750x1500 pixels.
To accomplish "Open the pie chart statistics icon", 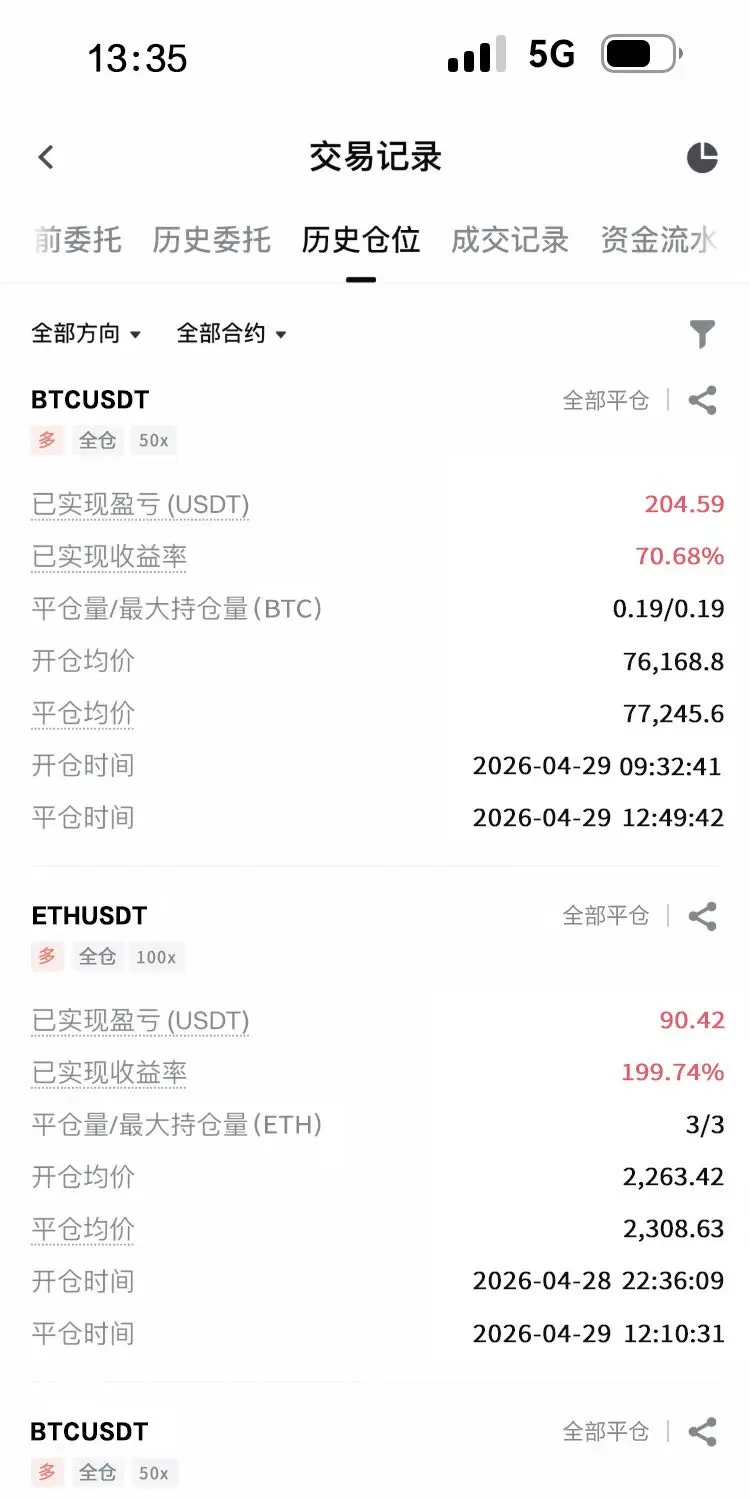I will (x=702, y=157).
